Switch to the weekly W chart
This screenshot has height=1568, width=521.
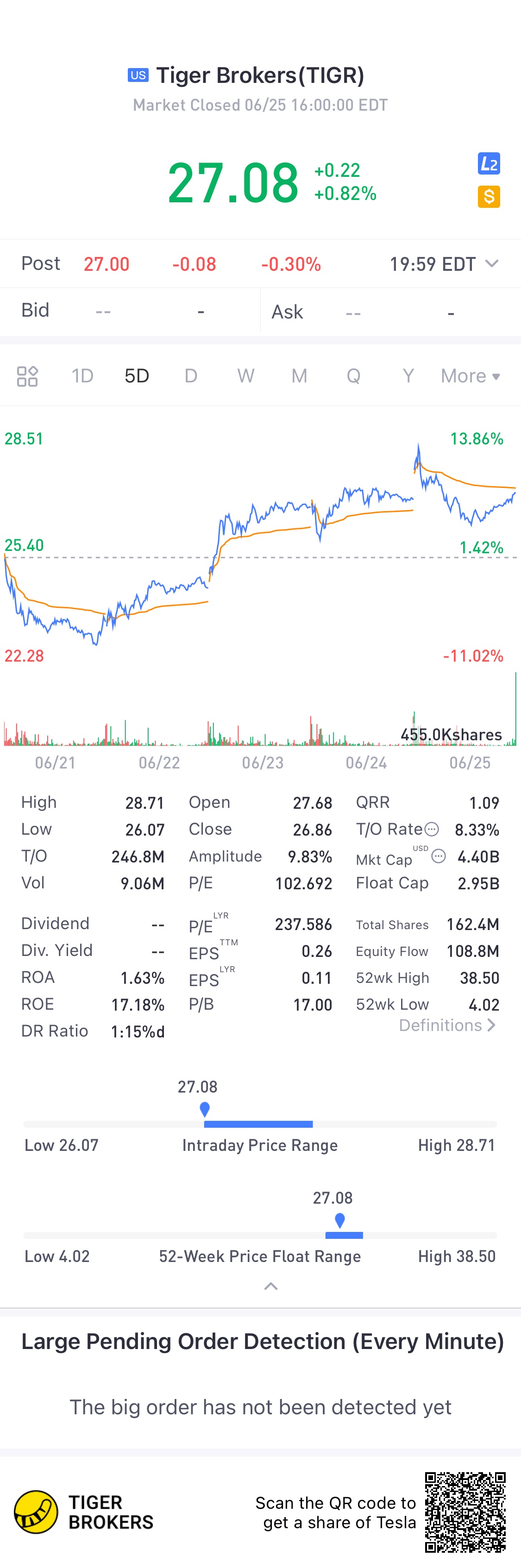coord(245,376)
